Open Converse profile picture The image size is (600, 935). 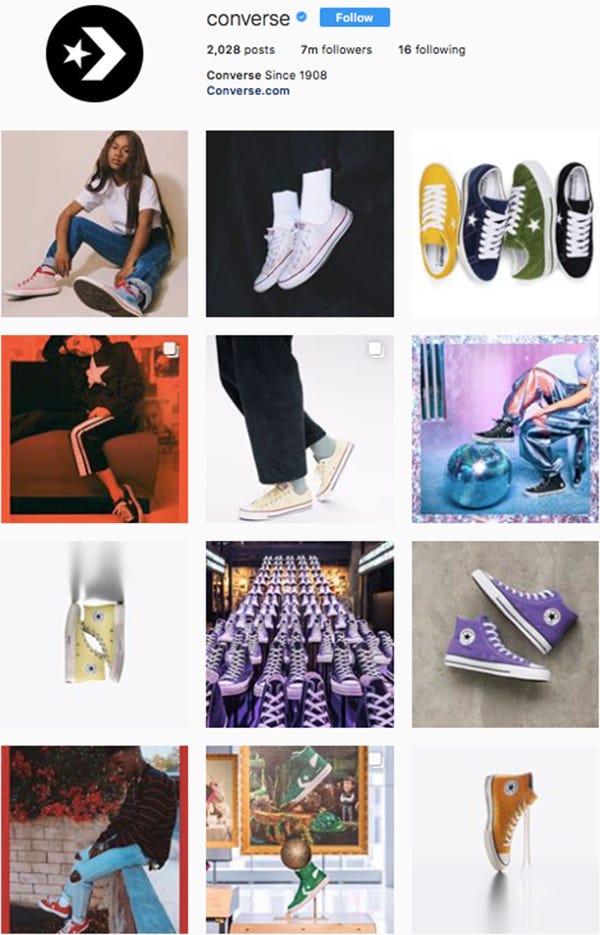[95, 53]
